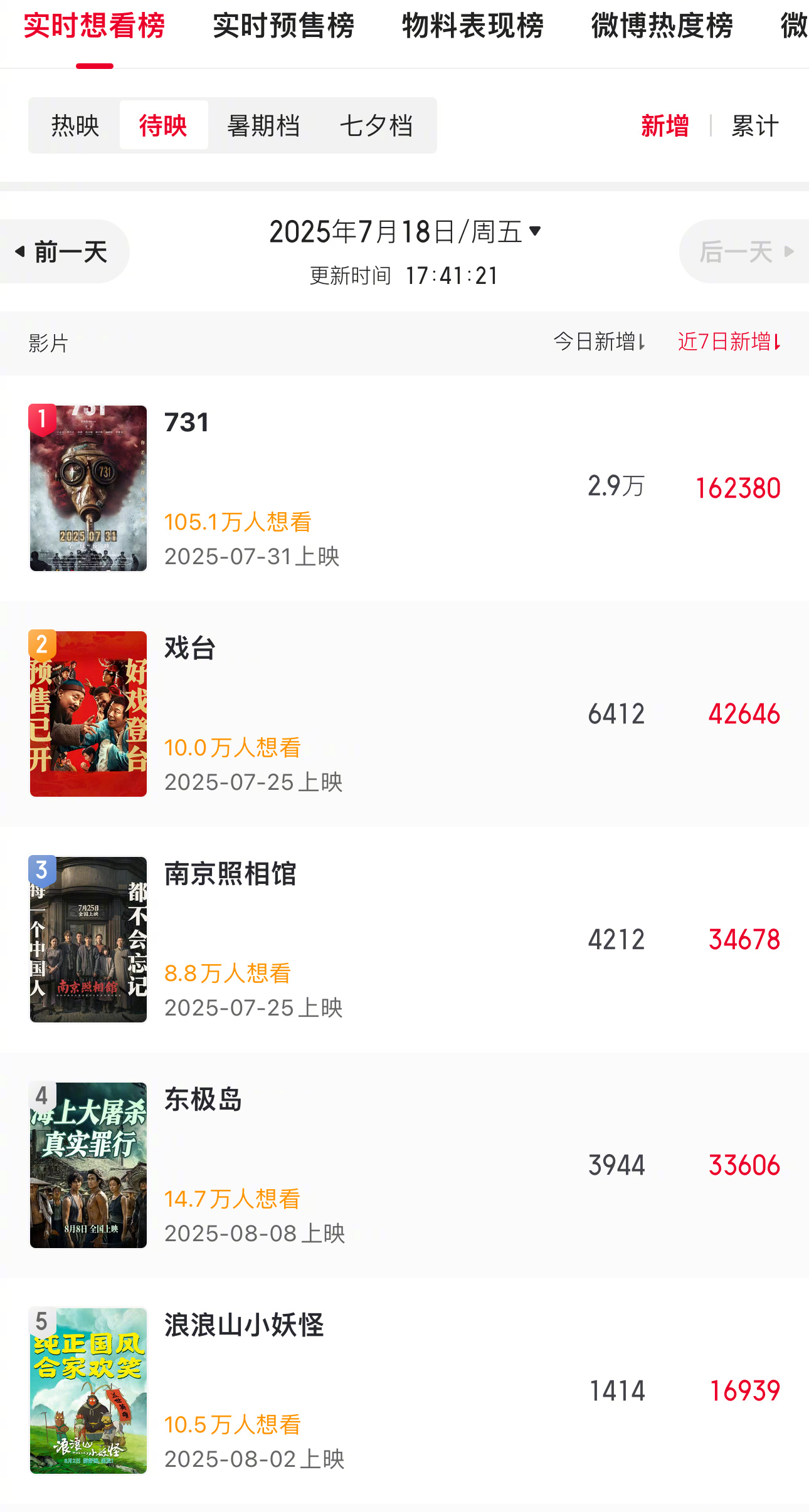Select the 热映 filter
The height and width of the screenshot is (1512, 809).
pos(73,125)
